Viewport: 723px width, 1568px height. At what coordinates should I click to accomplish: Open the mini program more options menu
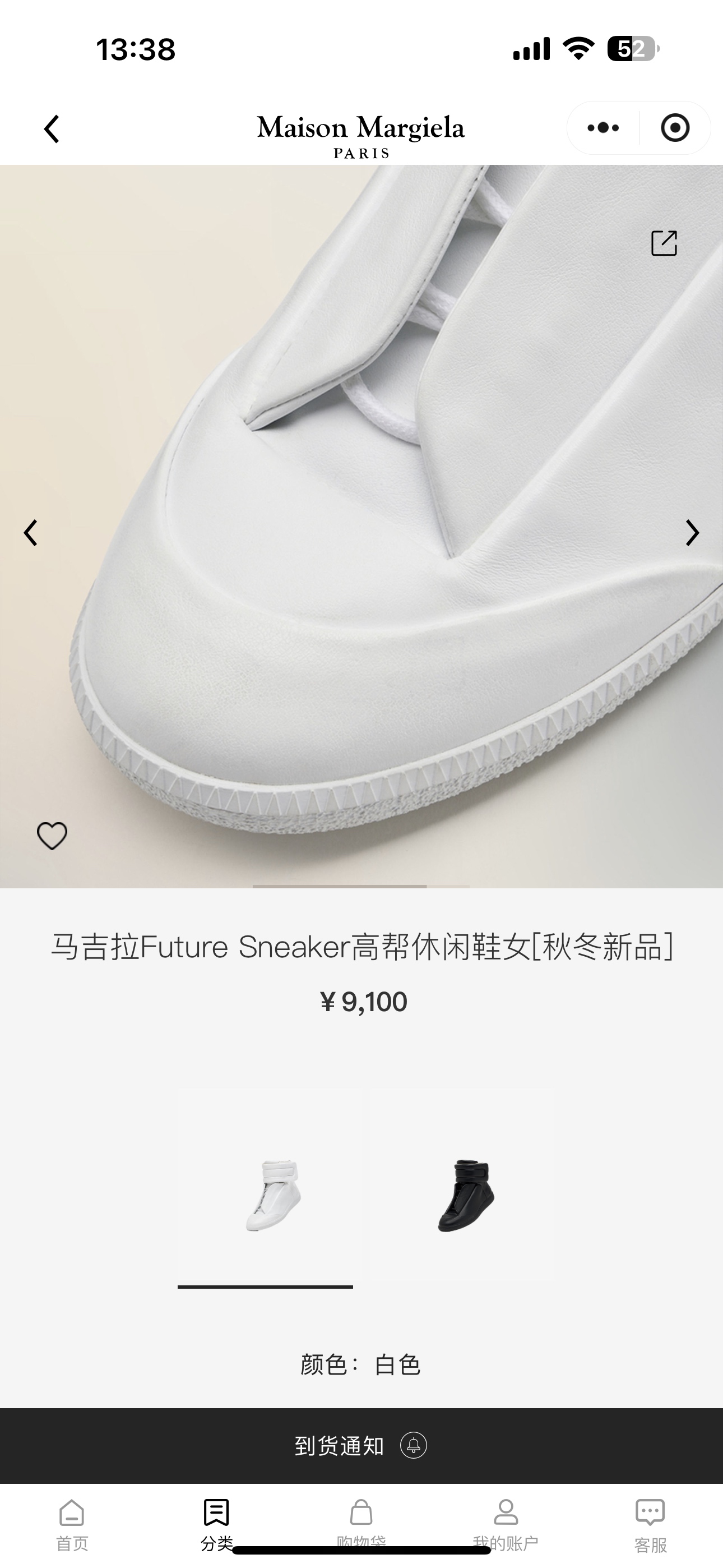point(603,128)
